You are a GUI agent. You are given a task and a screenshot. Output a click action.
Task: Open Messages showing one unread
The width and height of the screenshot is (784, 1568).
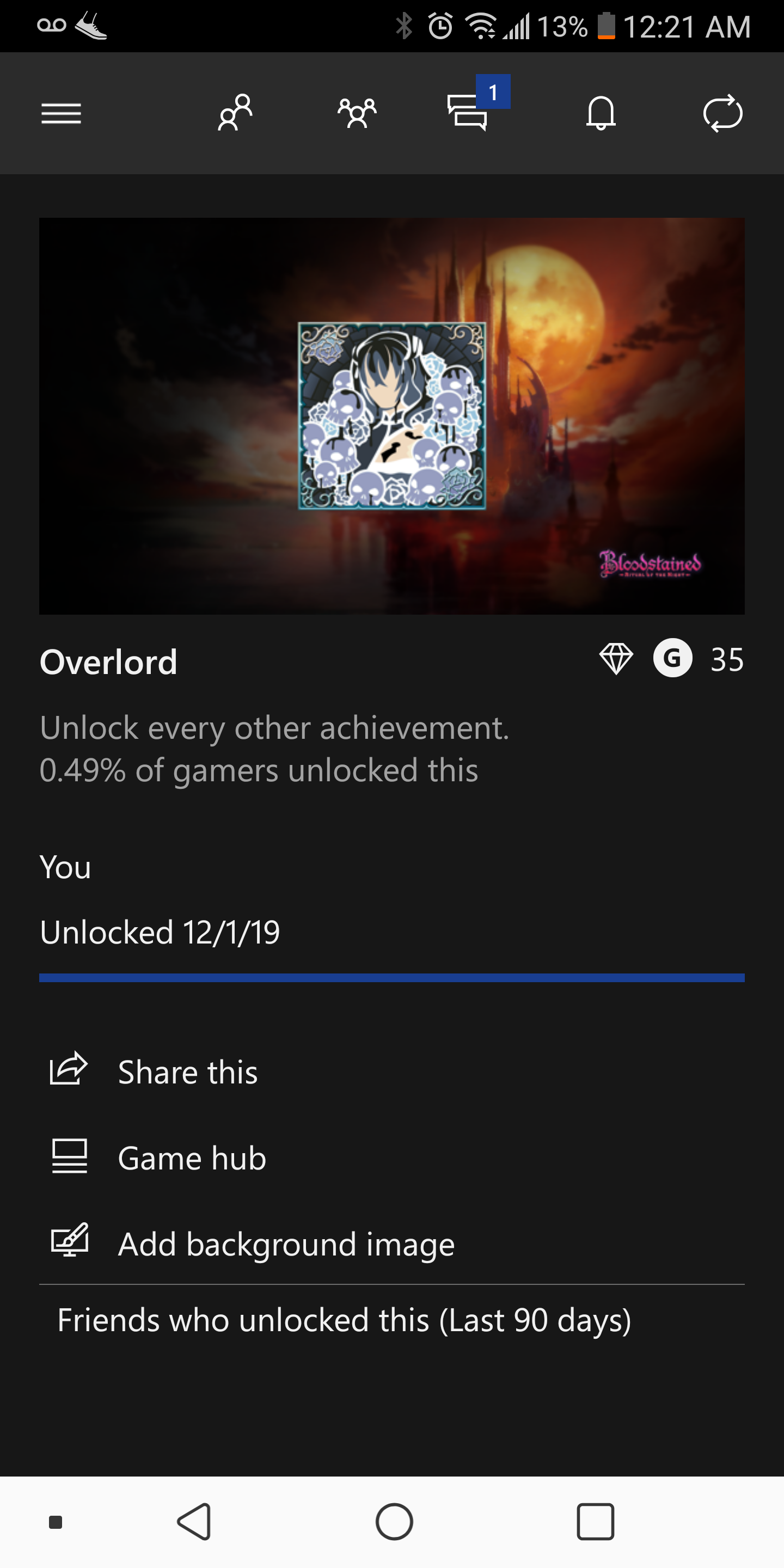(470, 115)
